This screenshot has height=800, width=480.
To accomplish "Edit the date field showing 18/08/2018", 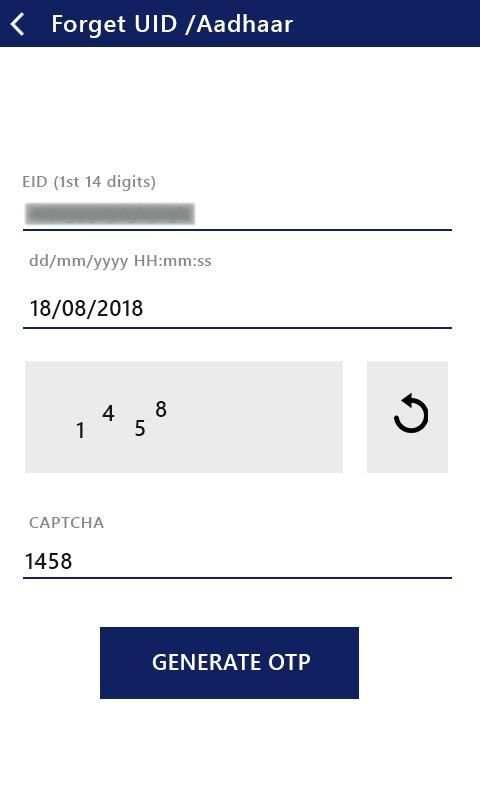I will (x=237, y=309).
